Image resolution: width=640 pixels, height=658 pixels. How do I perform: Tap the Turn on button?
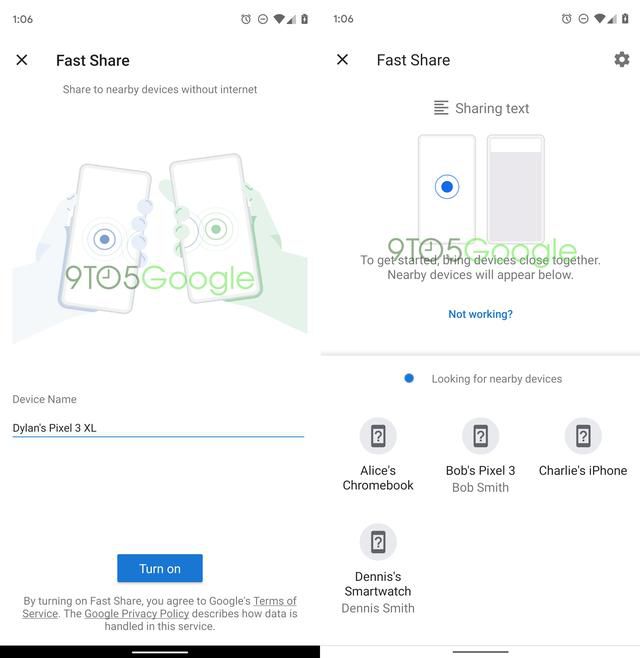point(160,568)
